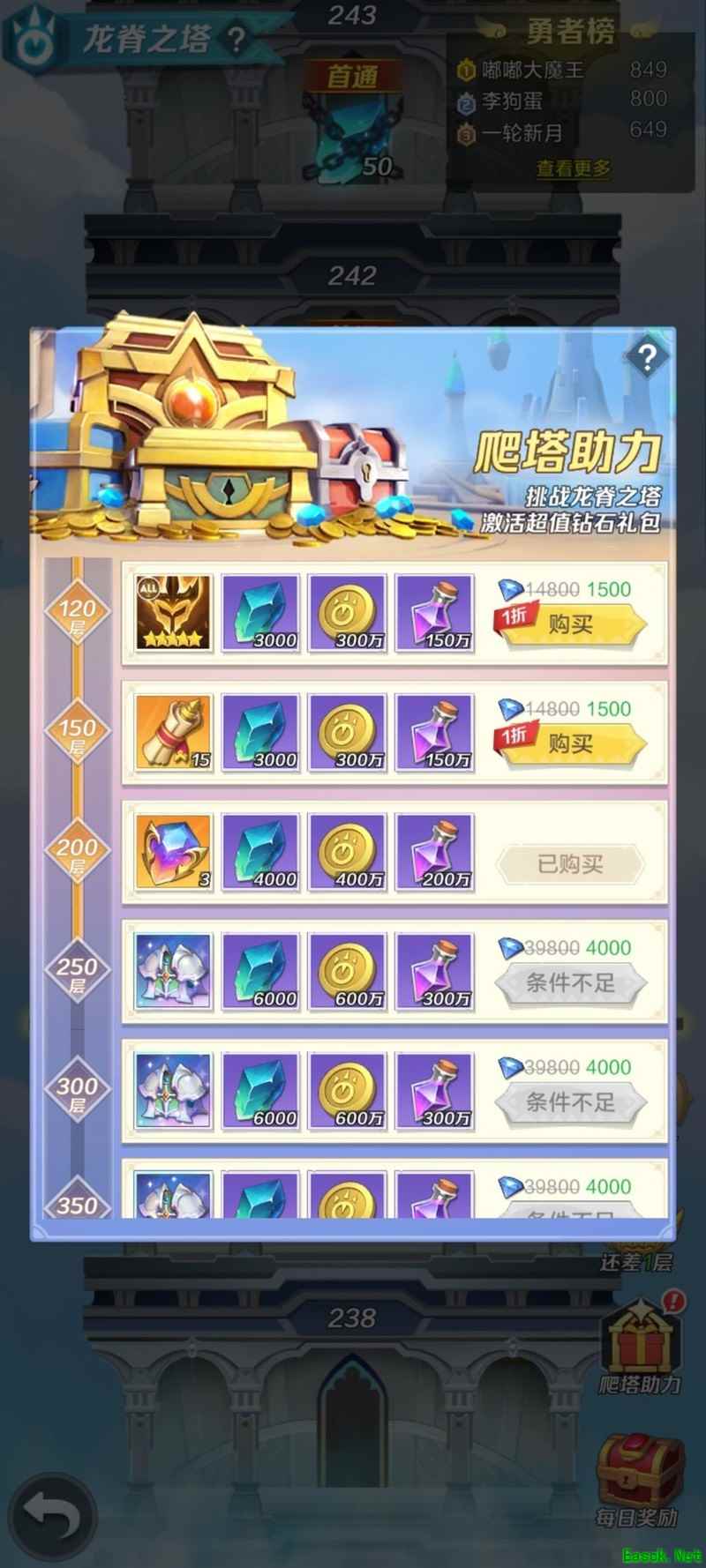This screenshot has width=706, height=1568.
Task: Tap 条件不足 button for 250层 pack
Action: pos(571,983)
